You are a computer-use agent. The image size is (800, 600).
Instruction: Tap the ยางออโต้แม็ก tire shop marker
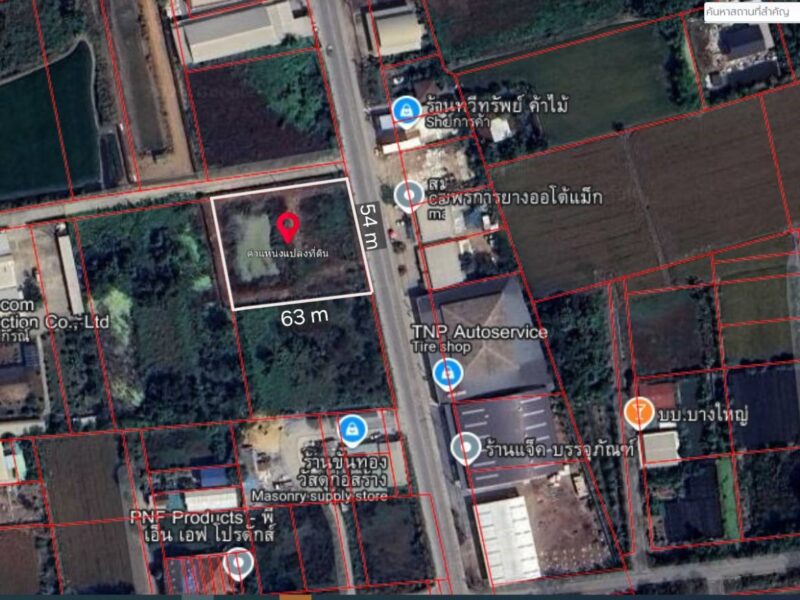408,195
